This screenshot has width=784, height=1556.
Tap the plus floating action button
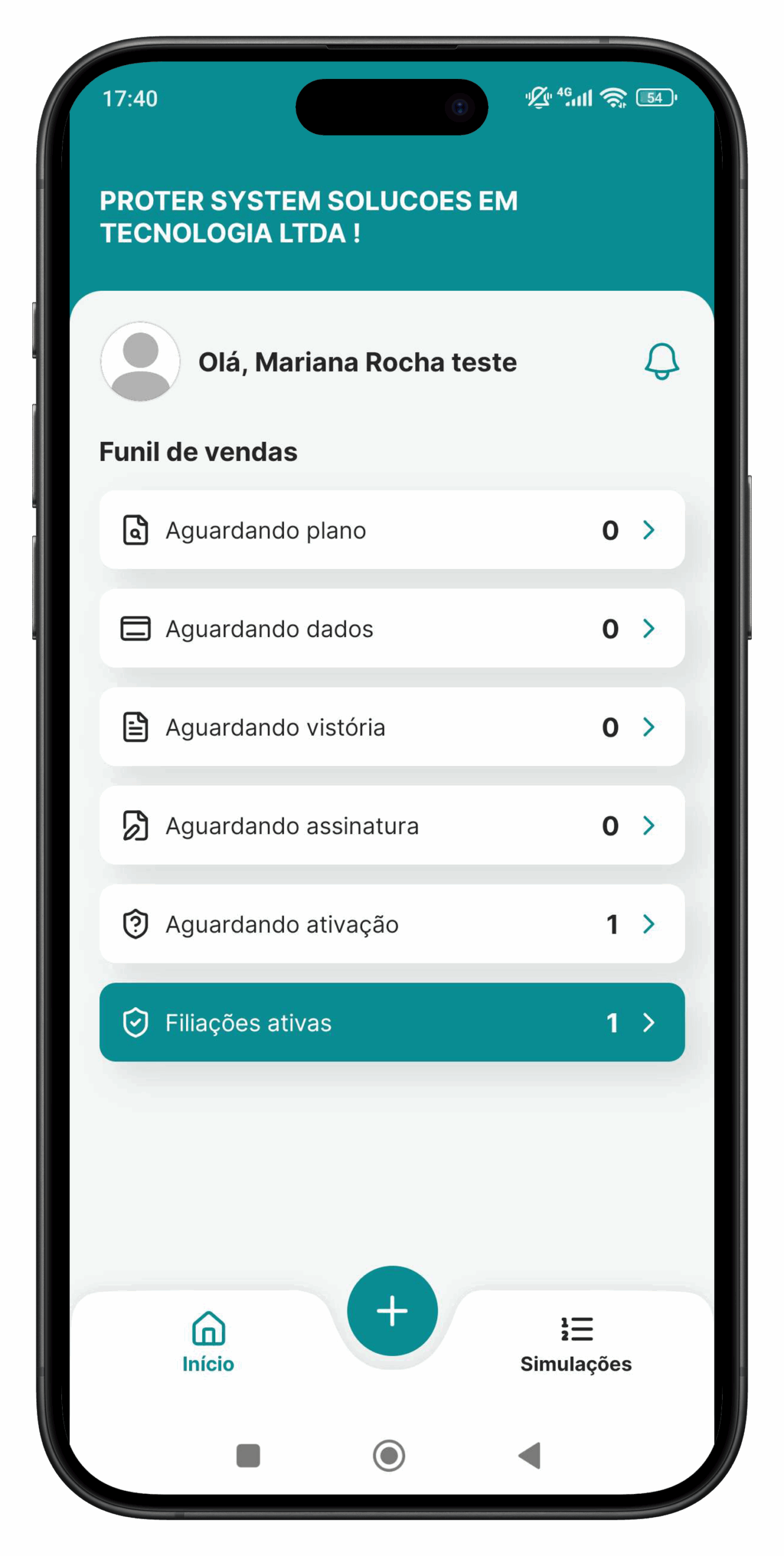click(392, 1310)
